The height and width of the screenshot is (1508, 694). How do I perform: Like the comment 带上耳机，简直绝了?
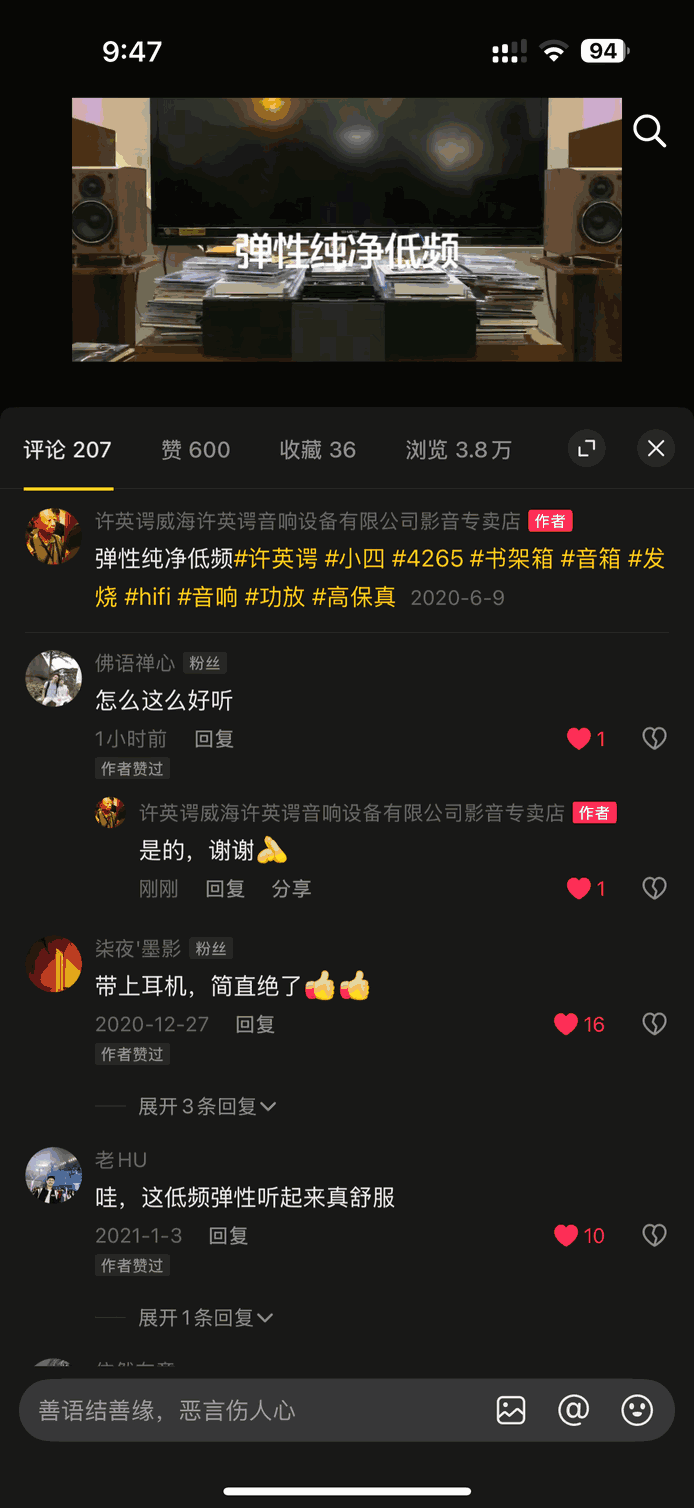(567, 1024)
